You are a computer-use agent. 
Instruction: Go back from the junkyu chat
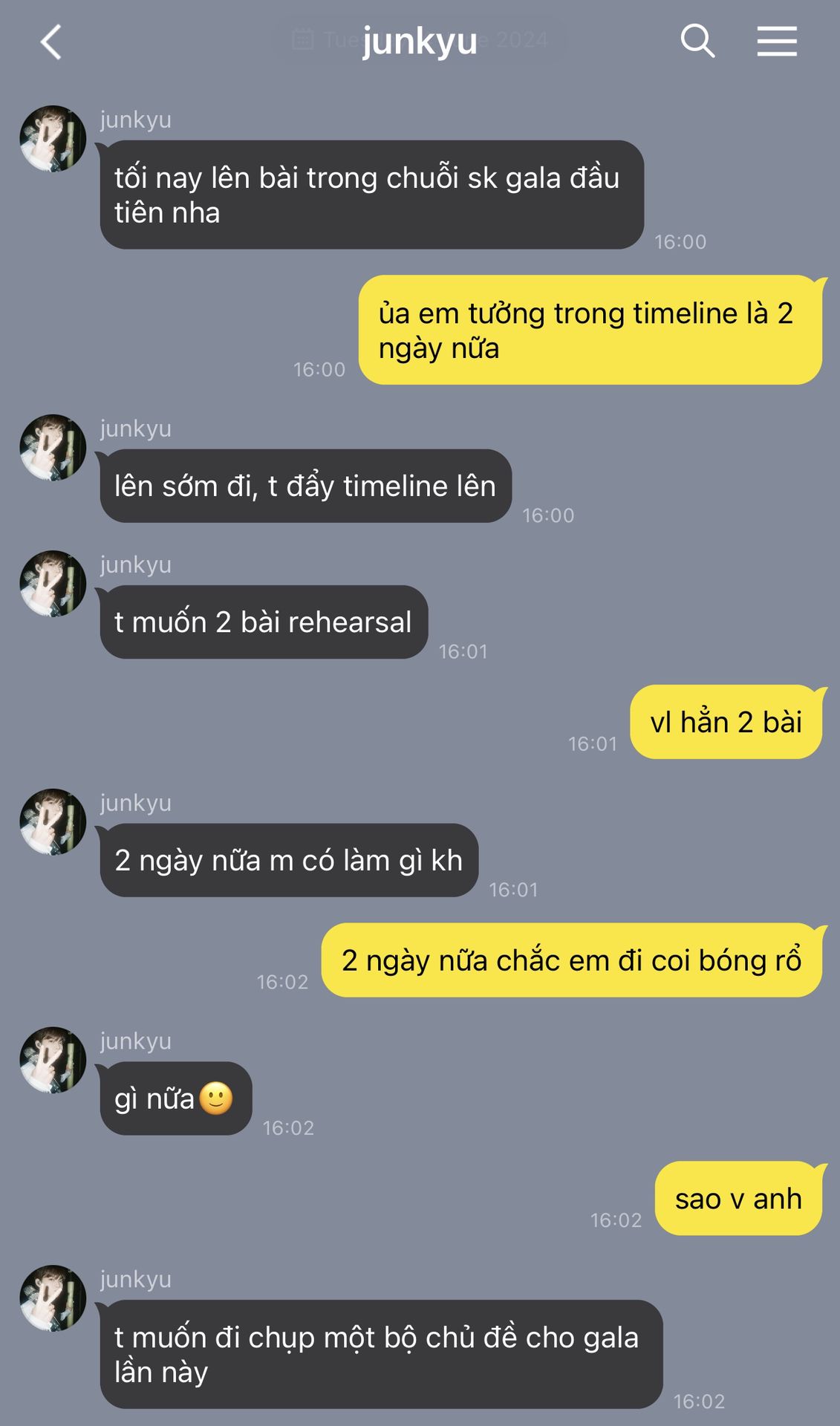point(51,42)
